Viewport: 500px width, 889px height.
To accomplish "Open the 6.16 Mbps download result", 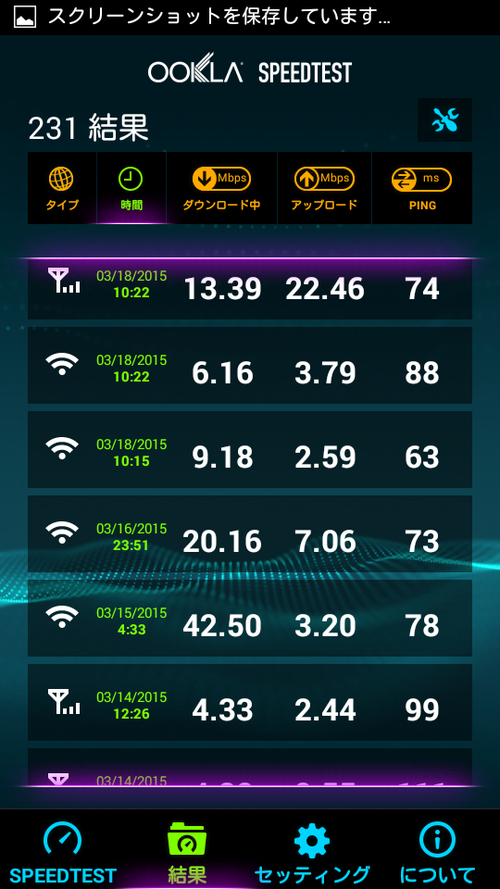I will (250, 365).
